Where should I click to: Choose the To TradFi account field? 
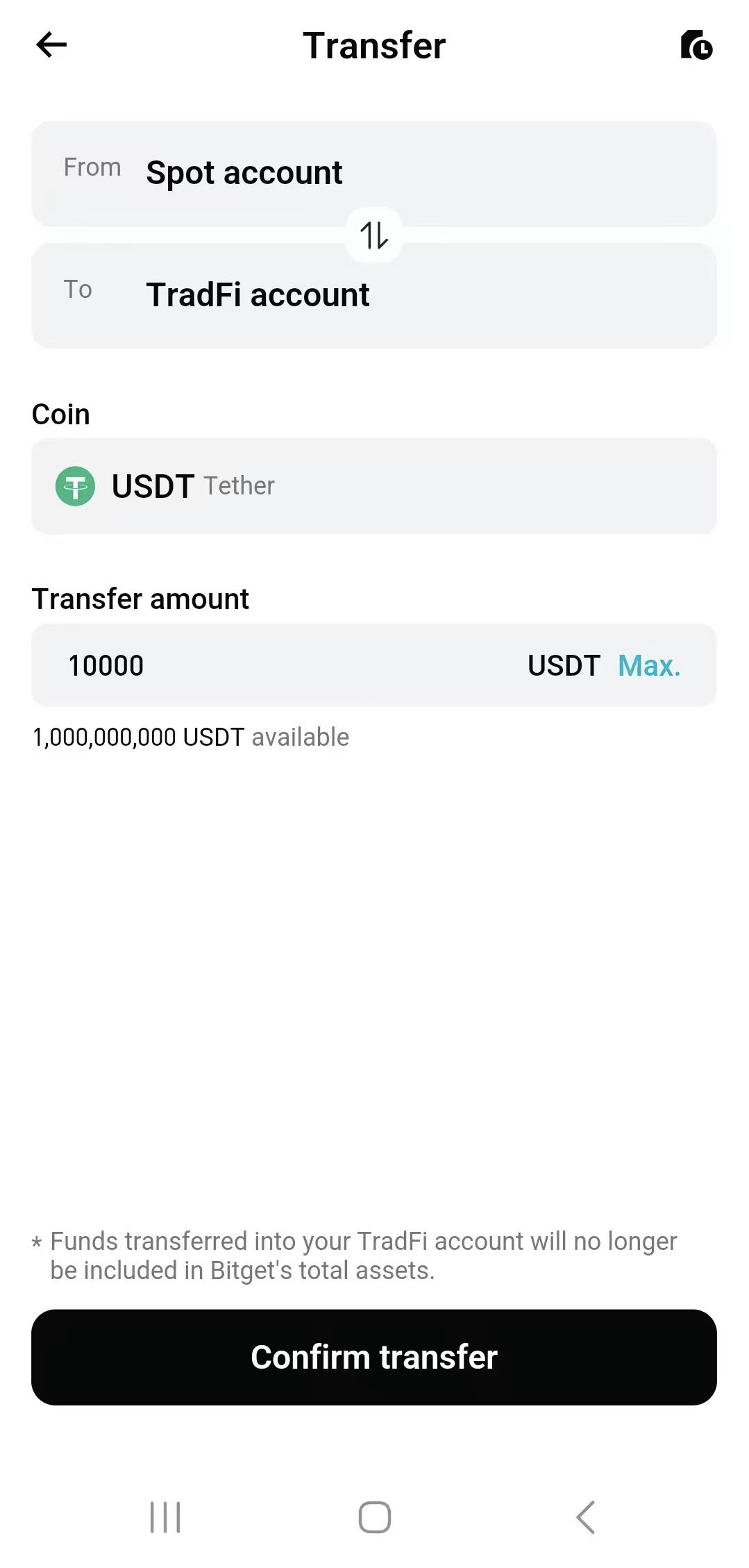click(373, 296)
